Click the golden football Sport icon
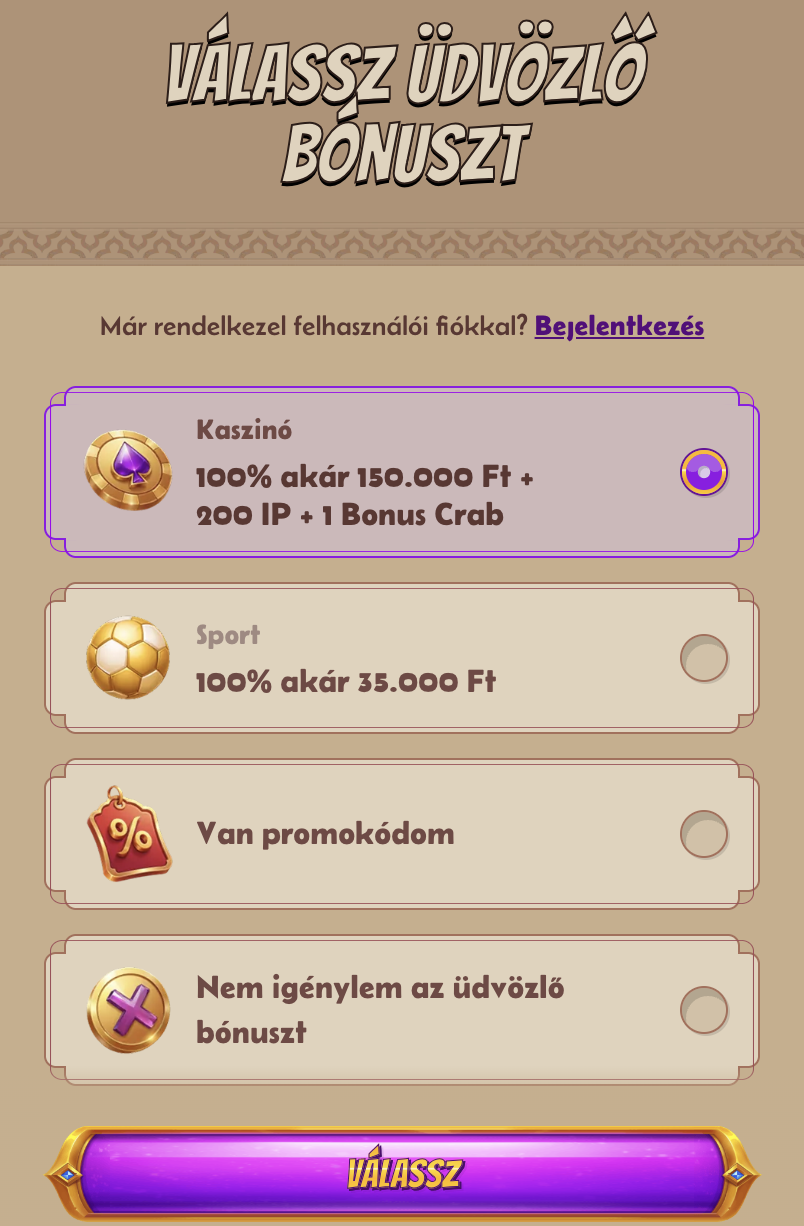Viewport: 804px width, 1226px height. (x=128, y=656)
